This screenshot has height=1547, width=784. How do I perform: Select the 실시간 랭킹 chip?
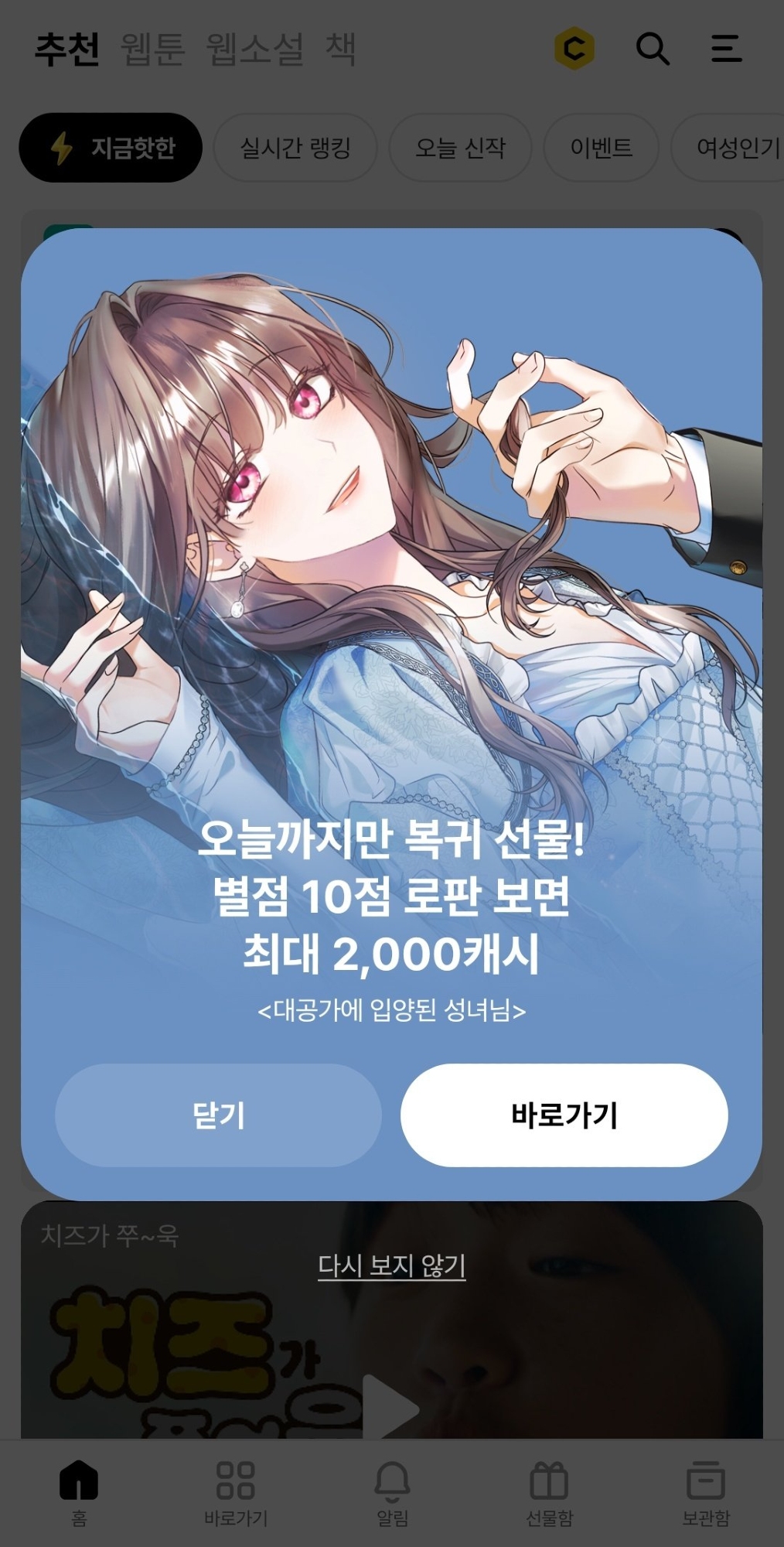click(x=295, y=148)
